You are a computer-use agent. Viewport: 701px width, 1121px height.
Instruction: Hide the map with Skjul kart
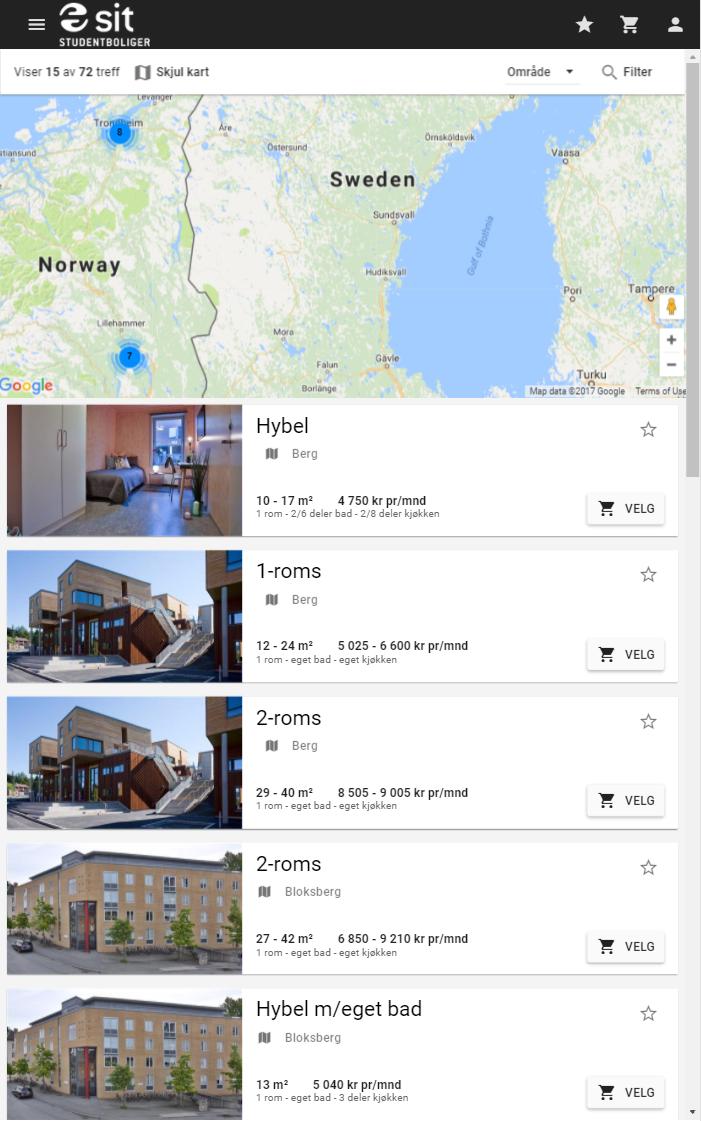click(172, 72)
